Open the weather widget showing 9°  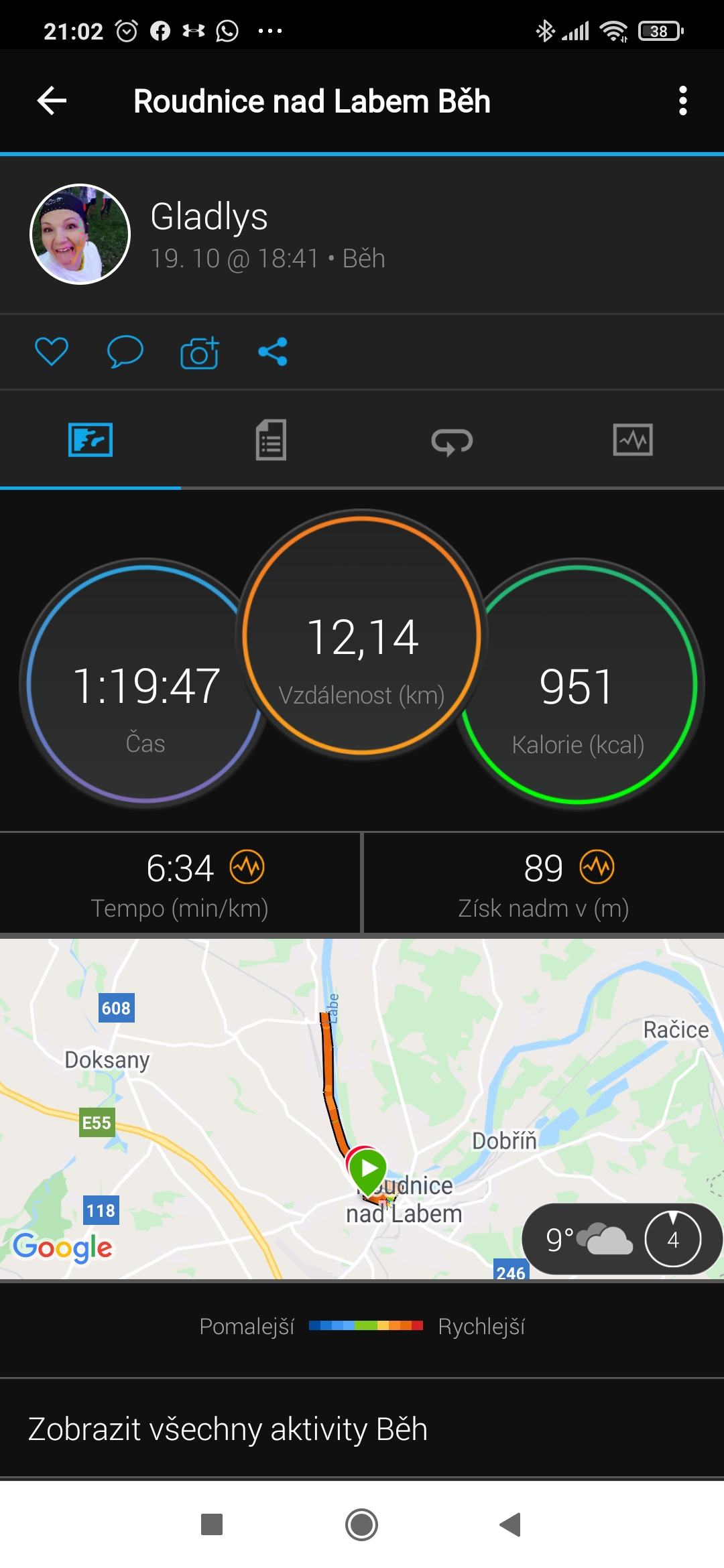pyautogui.click(x=623, y=1240)
